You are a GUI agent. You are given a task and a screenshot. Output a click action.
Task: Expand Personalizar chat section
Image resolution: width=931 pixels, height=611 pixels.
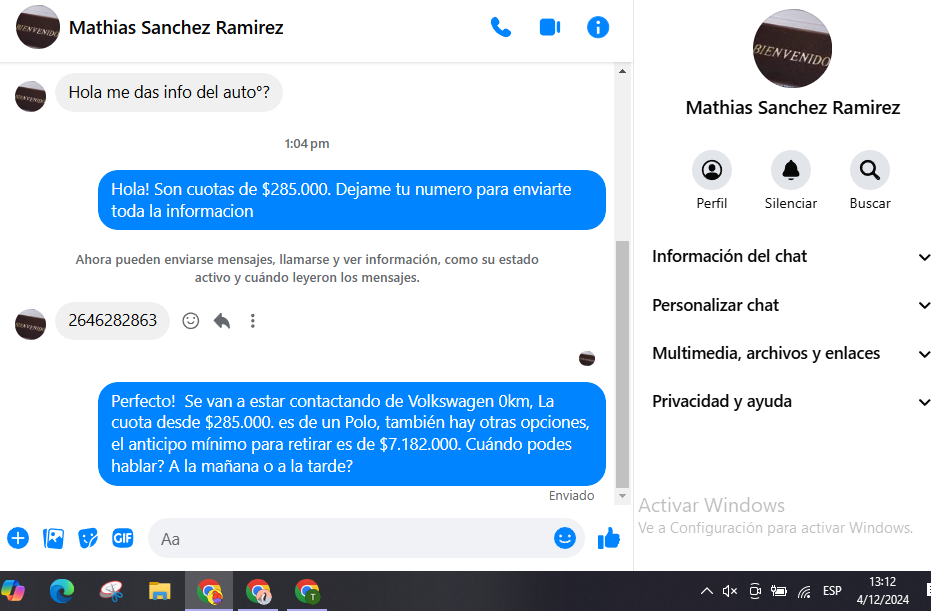[x=790, y=305]
